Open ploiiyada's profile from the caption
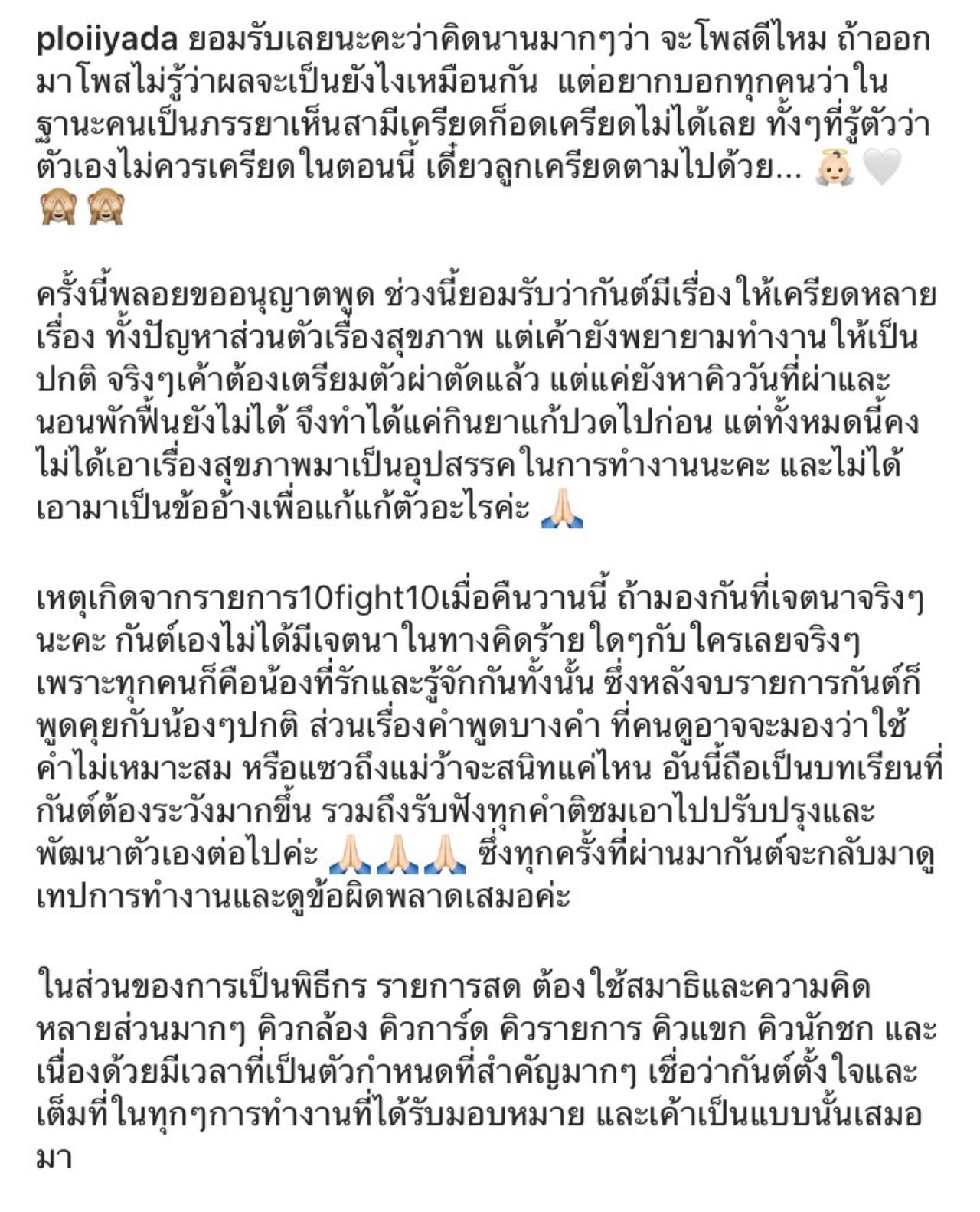The width and height of the screenshot is (980, 1212). (x=107, y=41)
